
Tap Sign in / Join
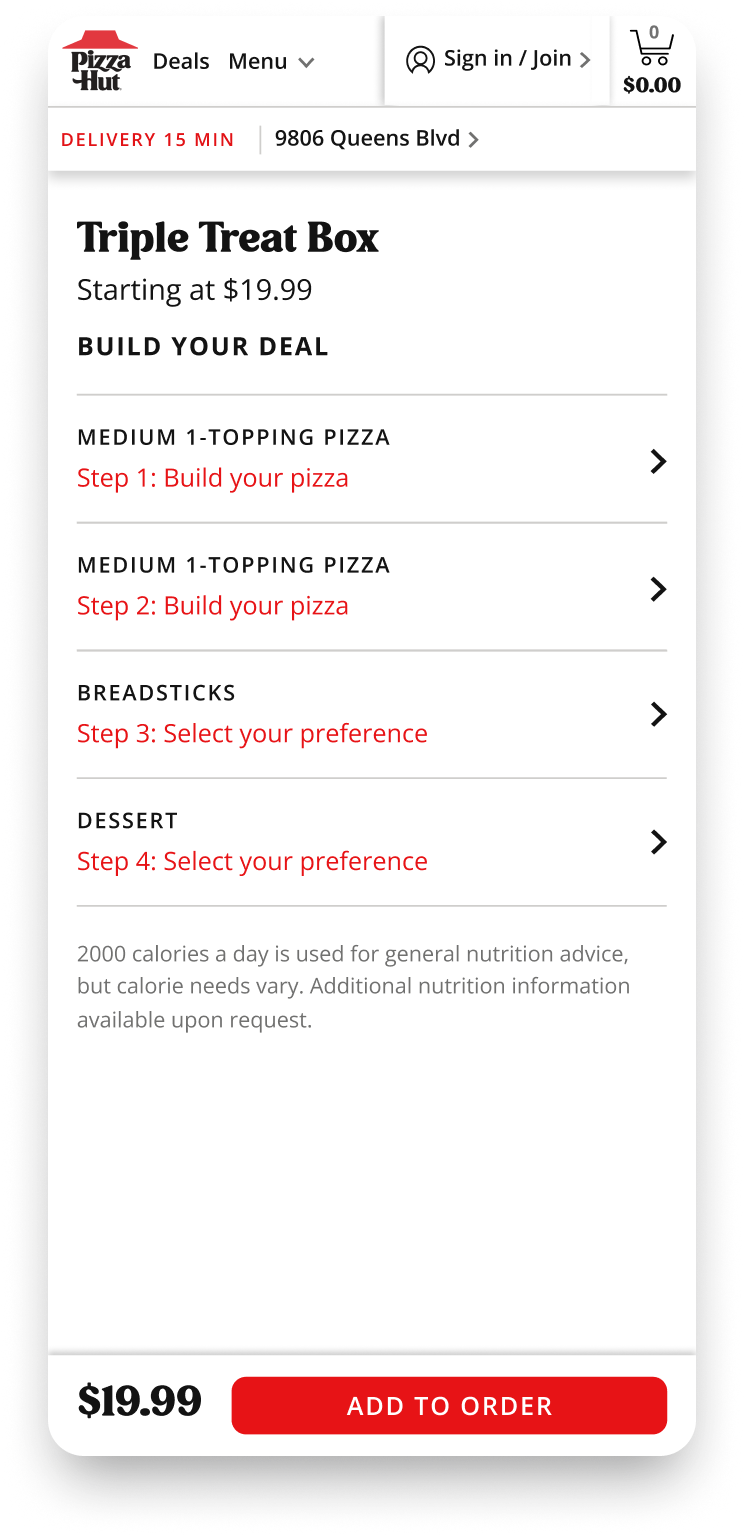[x=498, y=60]
